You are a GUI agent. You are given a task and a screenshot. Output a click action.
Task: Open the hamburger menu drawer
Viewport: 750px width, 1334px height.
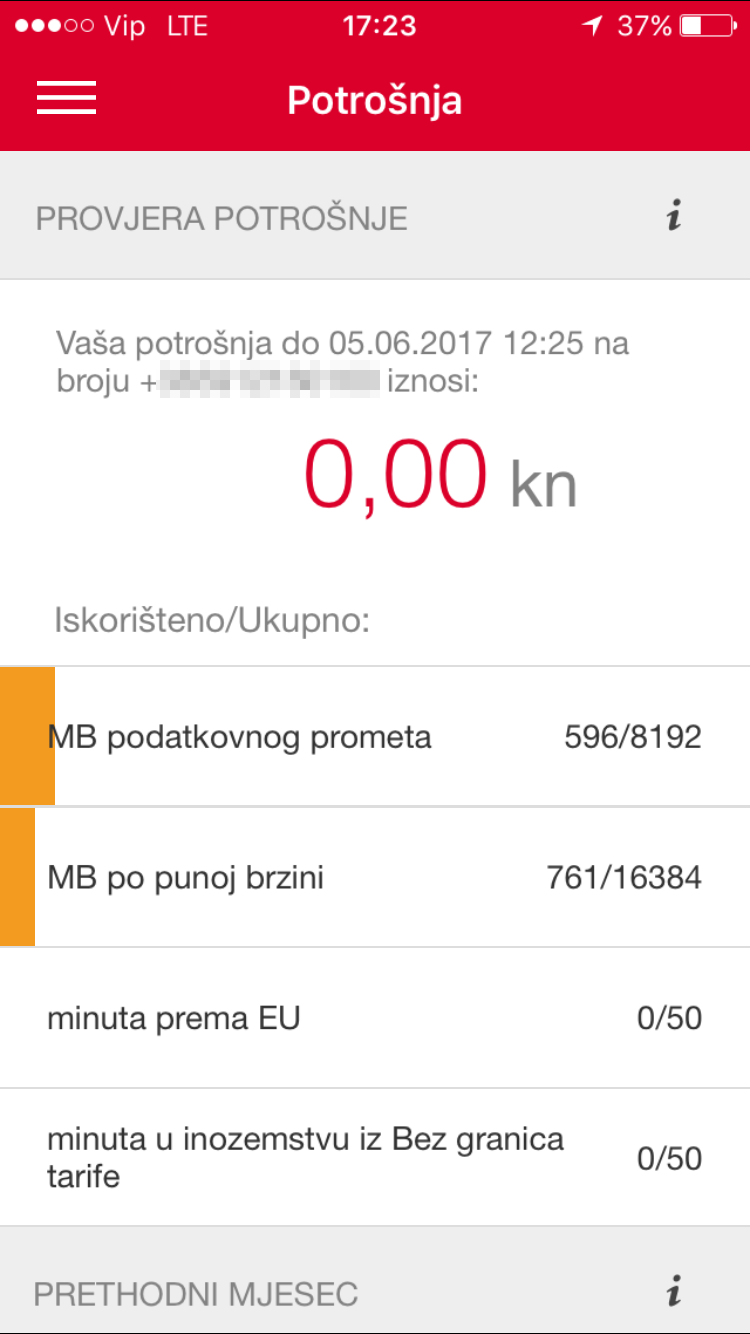click(x=66, y=99)
